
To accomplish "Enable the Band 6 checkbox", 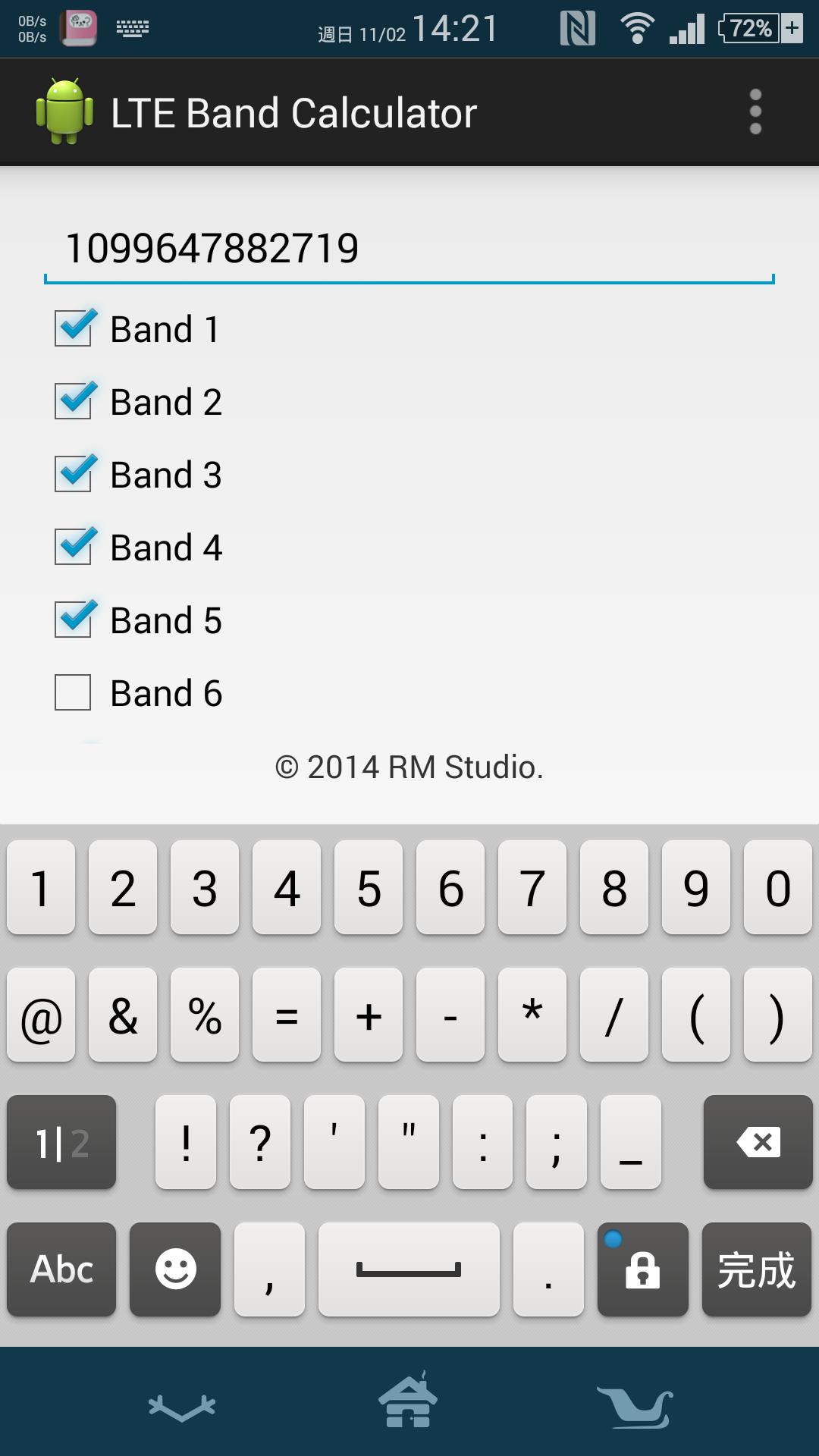I will pyautogui.click(x=72, y=692).
